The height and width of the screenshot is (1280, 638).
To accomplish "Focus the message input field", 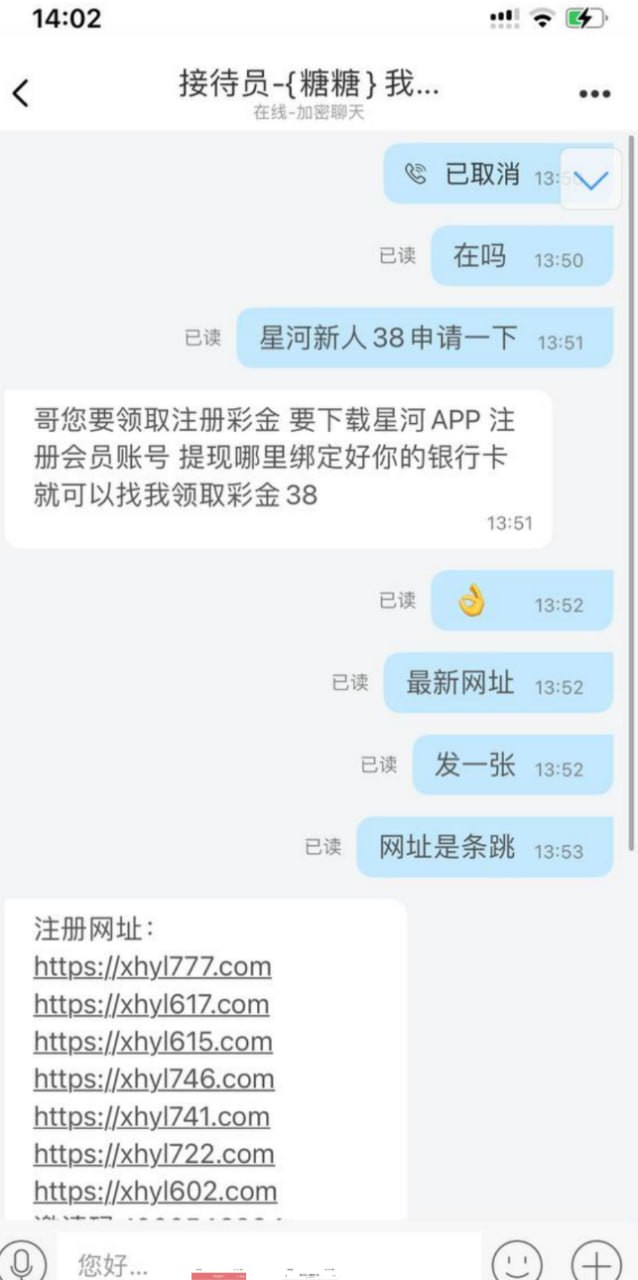I will click(269, 1257).
